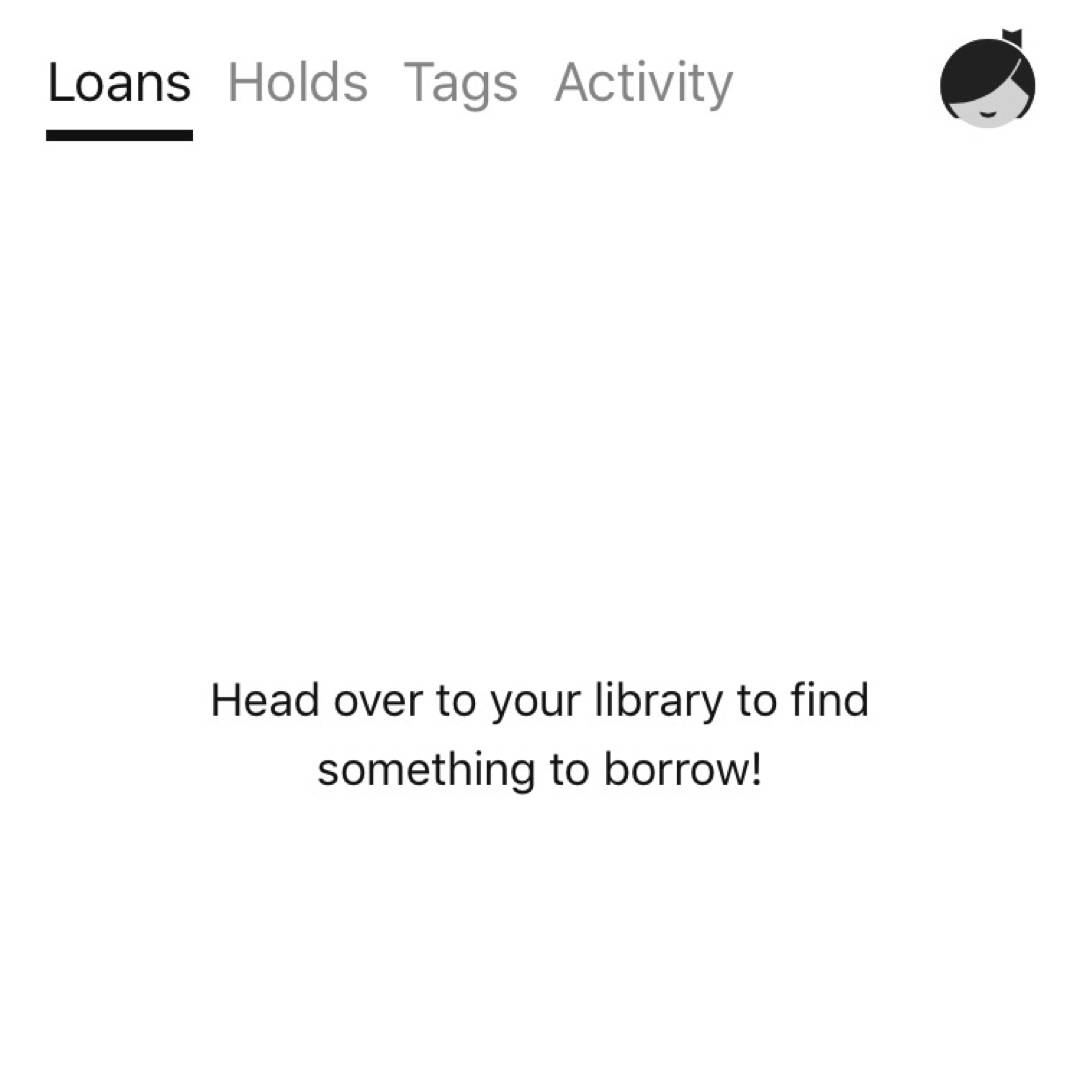Select the Loans tab
Screen dimensions: 1080x1080
119,84
